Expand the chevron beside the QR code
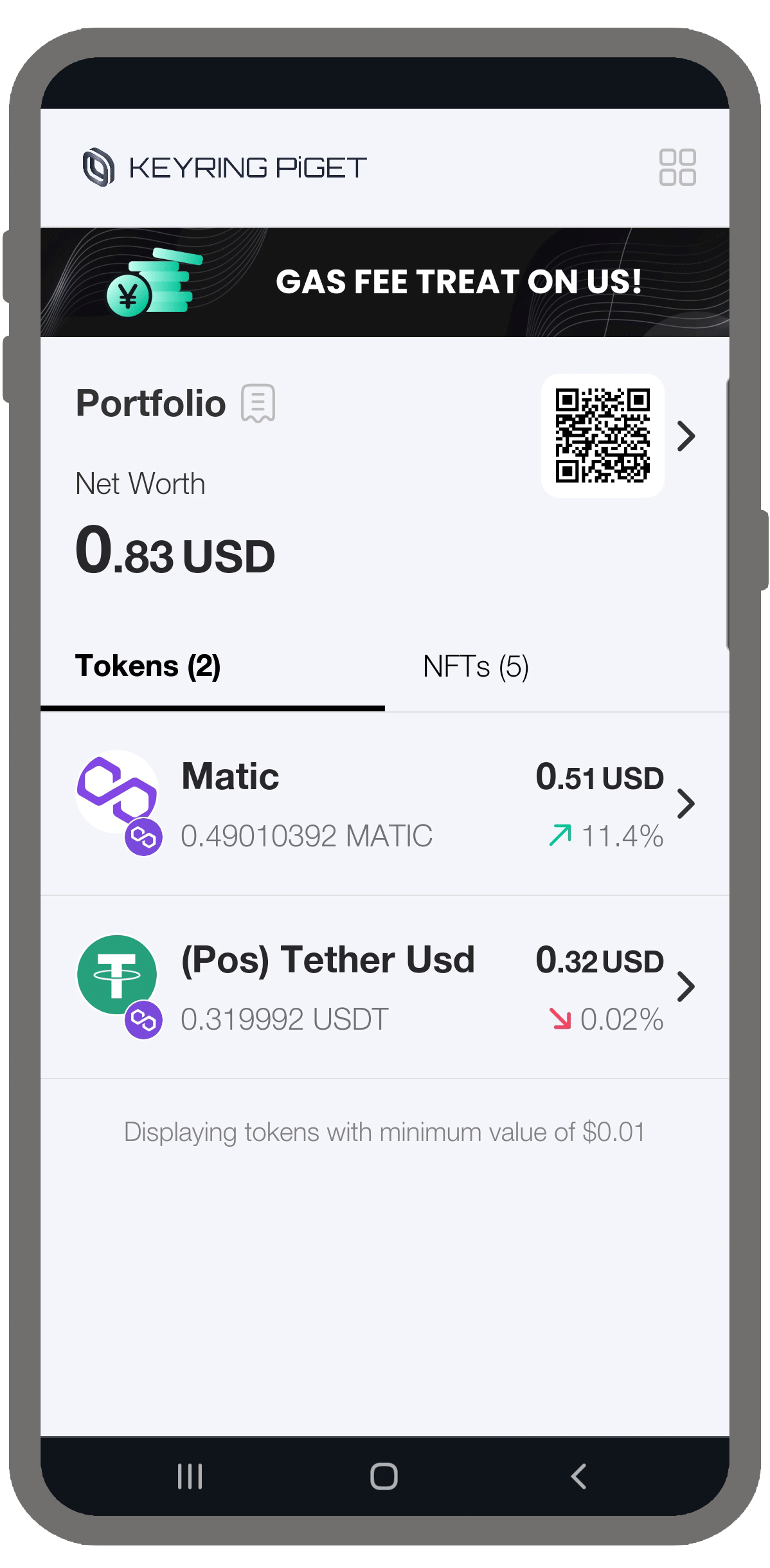The height and width of the screenshot is (1568, 770). [x=686, y=436]
